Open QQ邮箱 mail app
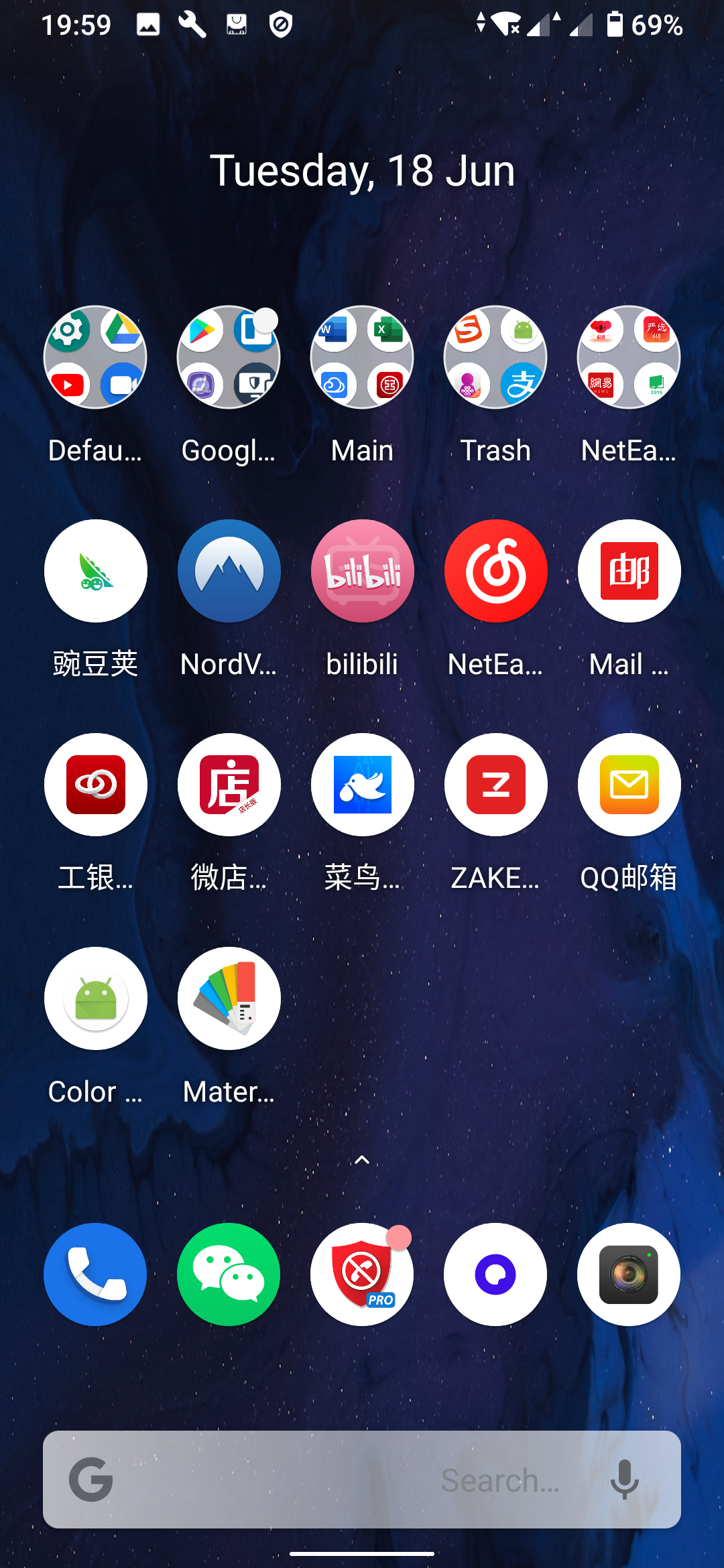 tap(629, 785)
